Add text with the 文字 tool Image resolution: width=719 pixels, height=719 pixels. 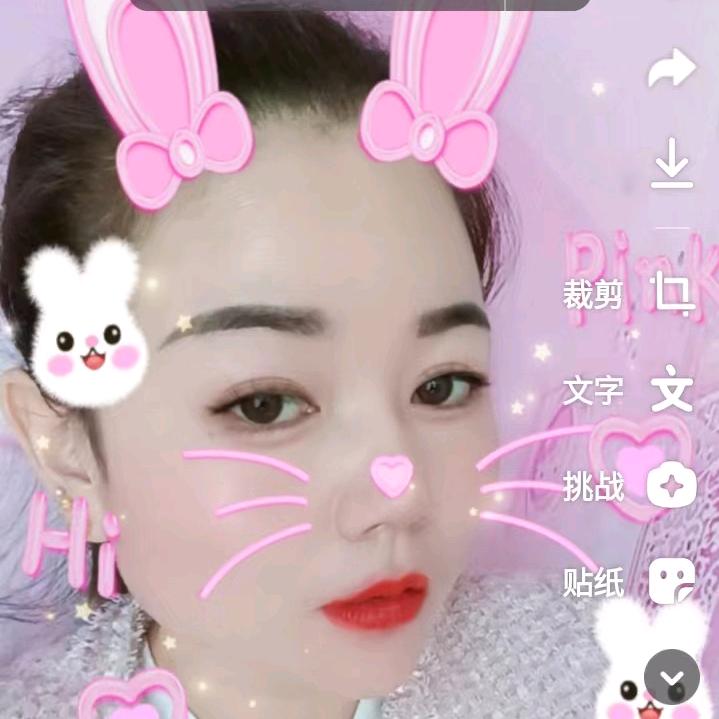[671, 391]
